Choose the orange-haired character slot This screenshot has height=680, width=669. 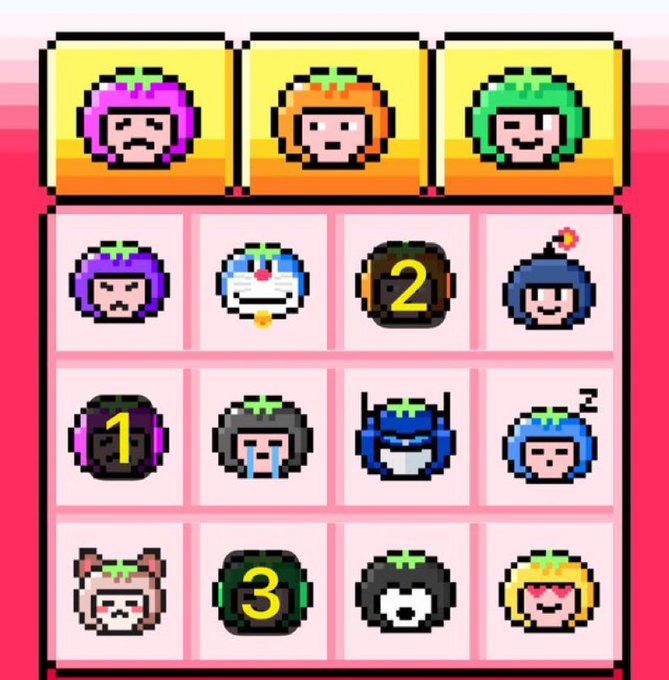coord(334,118)
